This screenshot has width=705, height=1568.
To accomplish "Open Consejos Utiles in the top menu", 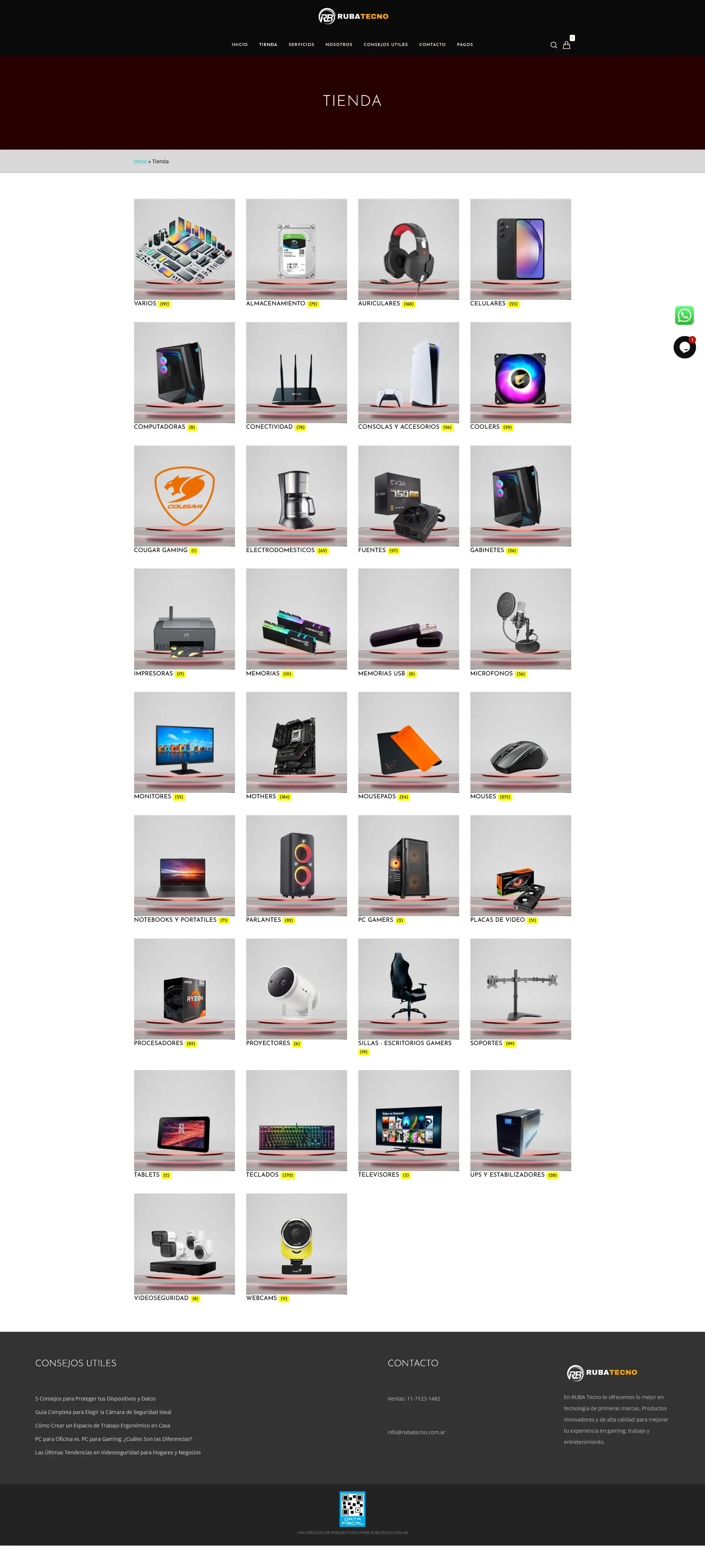I will (386, 44).
